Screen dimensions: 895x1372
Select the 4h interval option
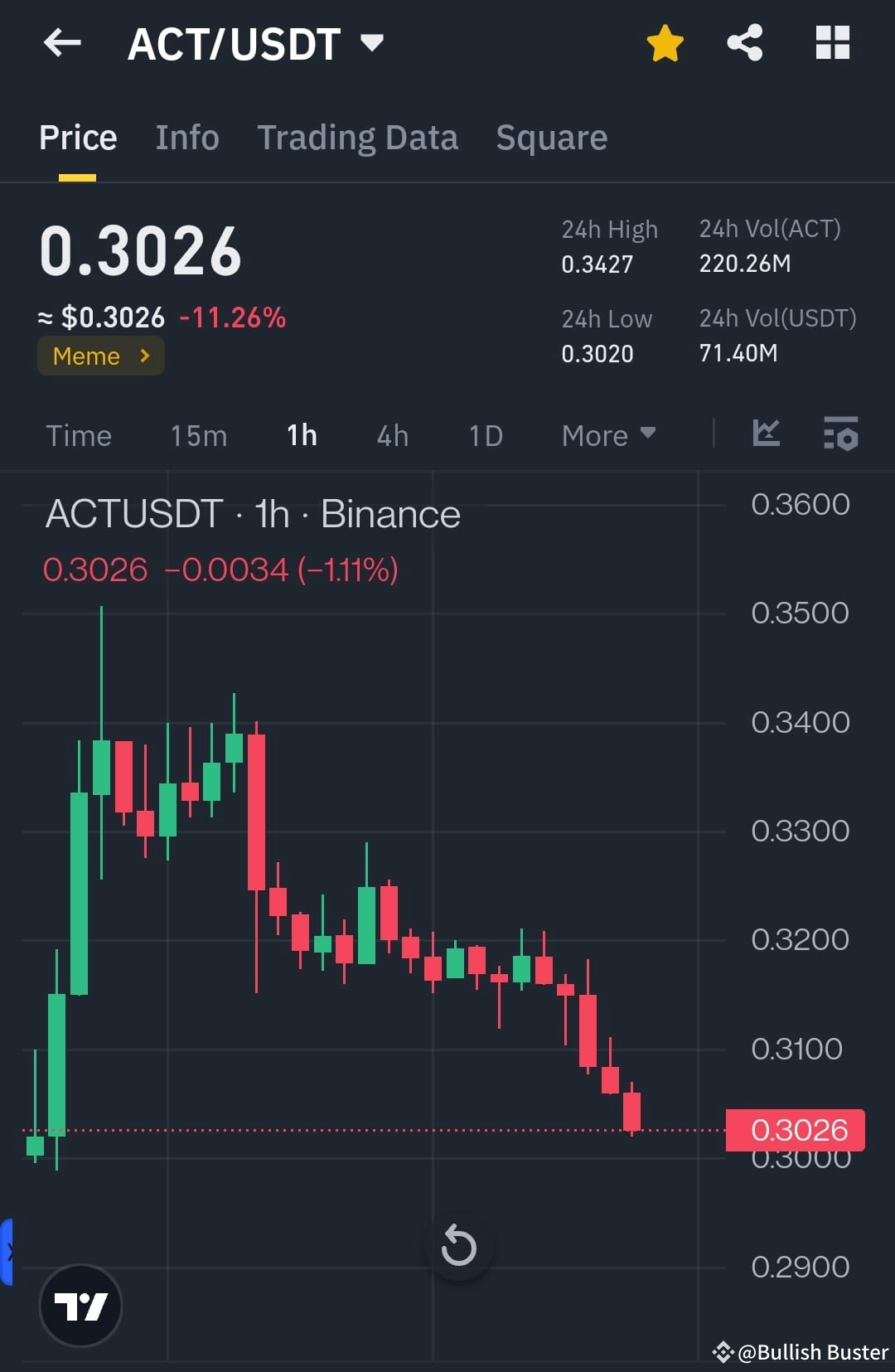392,435
